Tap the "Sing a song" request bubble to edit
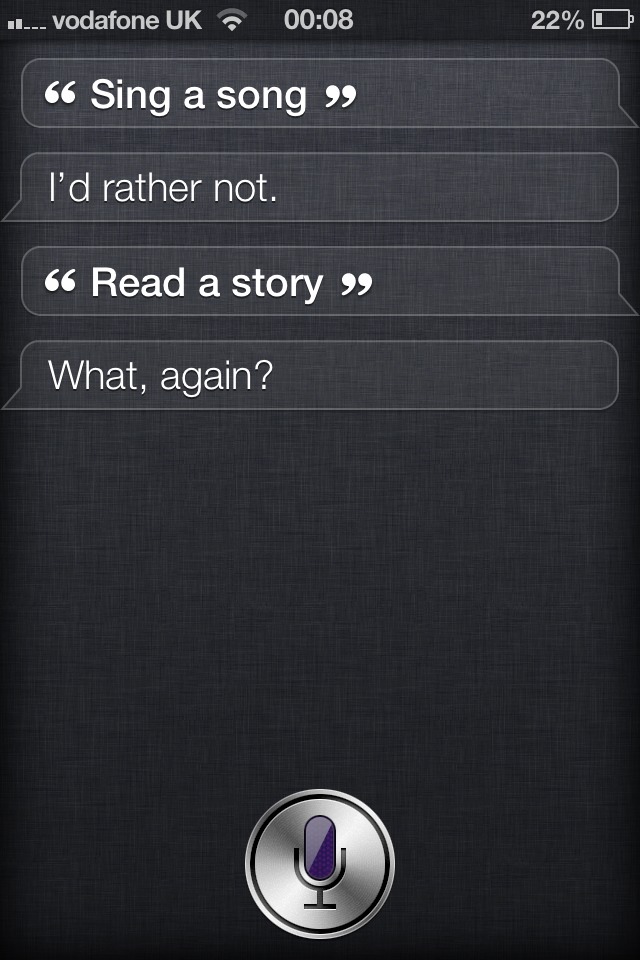This screenshot has height=960, width=640. pyautogui.click(x=320, y=94)
